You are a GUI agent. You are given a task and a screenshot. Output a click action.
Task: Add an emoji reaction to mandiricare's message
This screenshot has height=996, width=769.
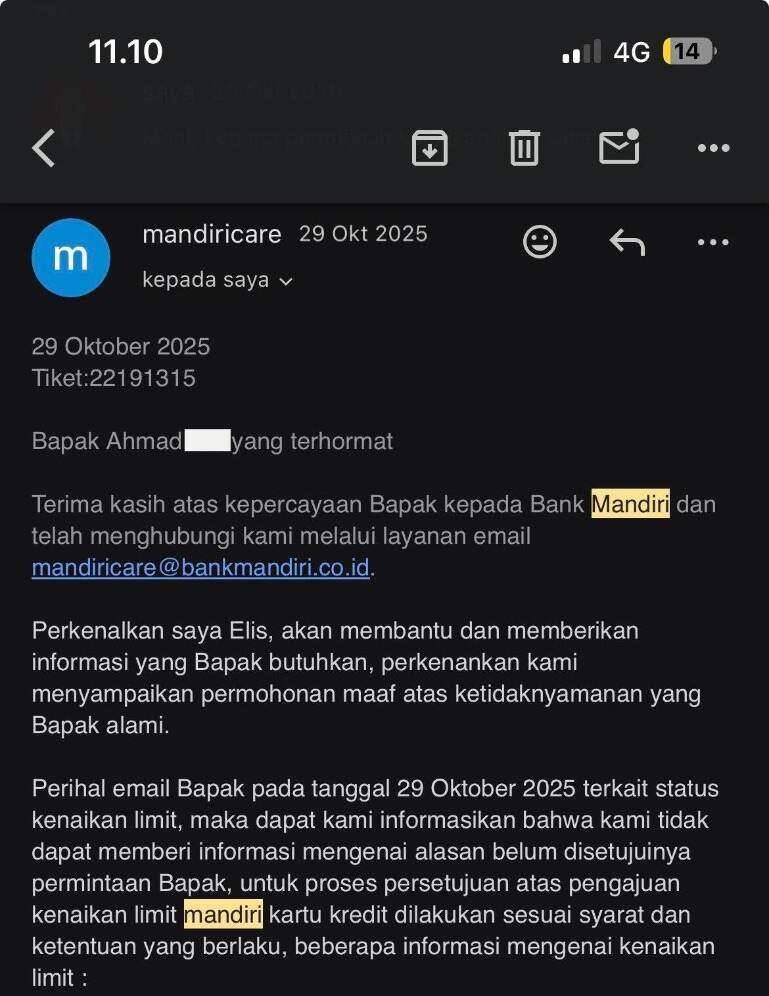[x=540, y=242]
